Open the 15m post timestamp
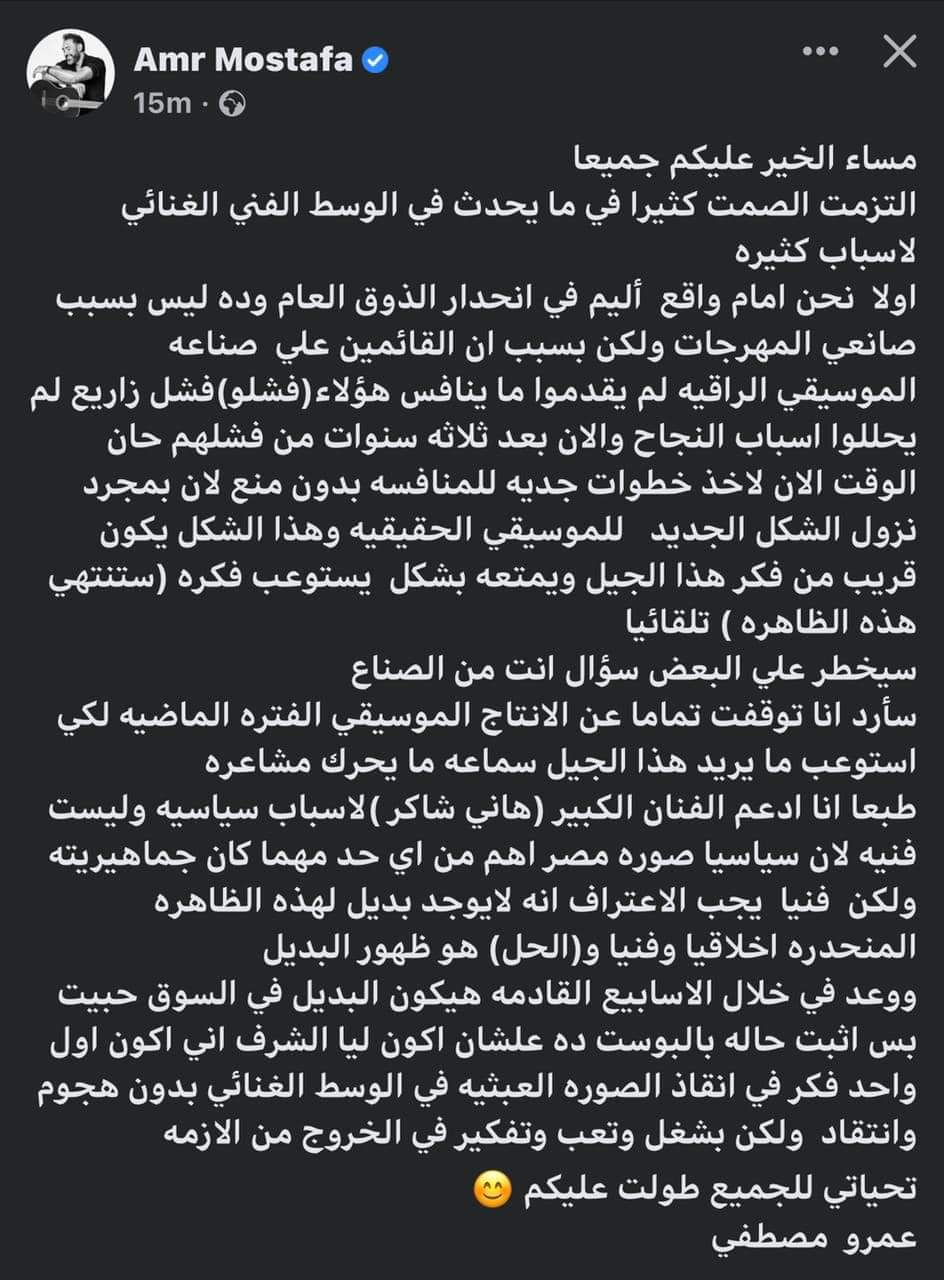944x1280 pixels. pos(162,103)
